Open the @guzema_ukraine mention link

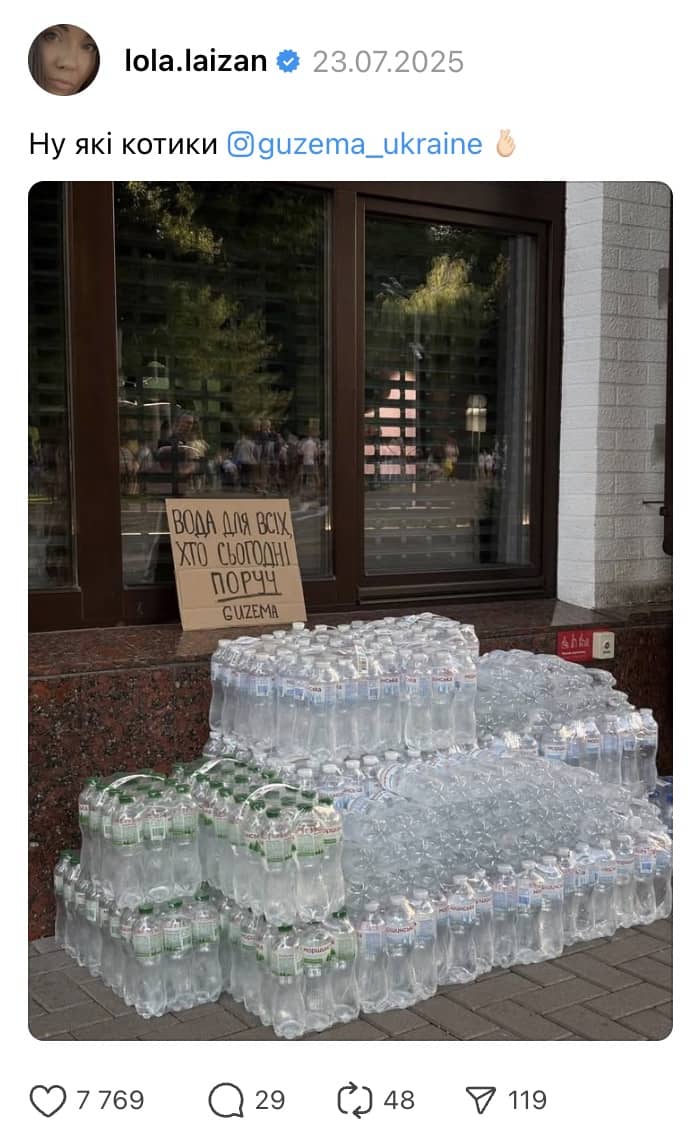point(356,144)
